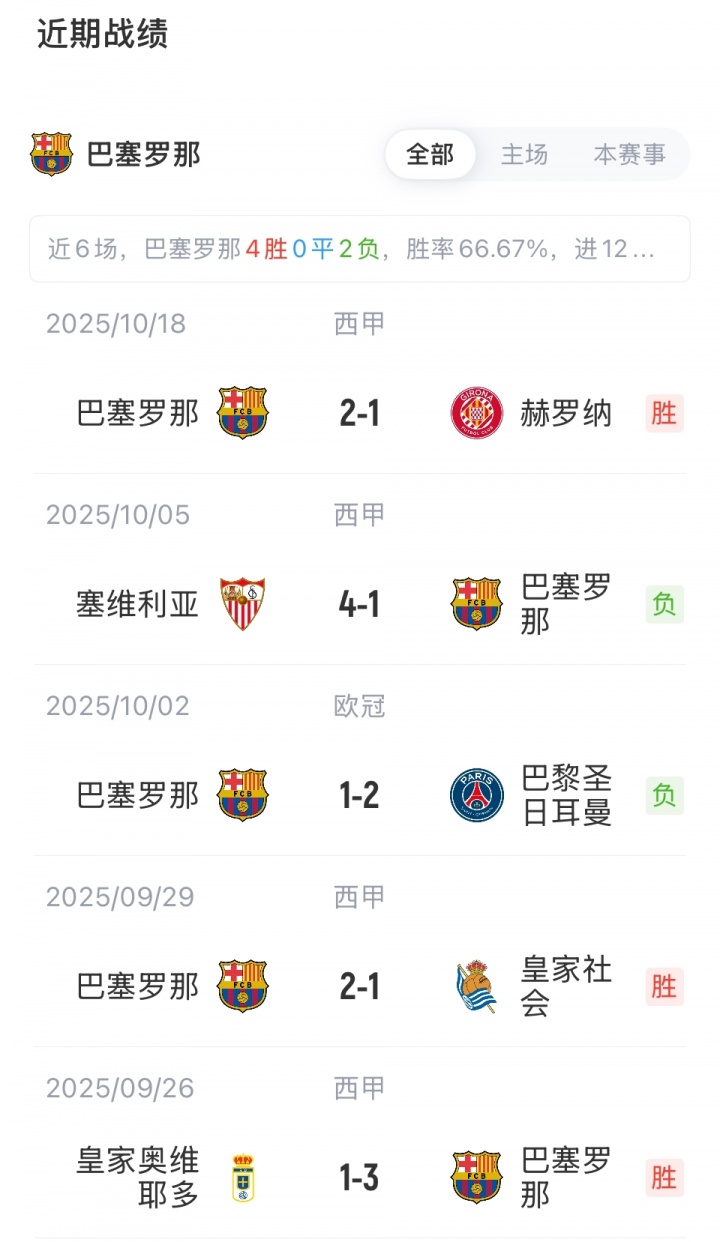Open the 巴塞罗那 vs 皇家社会 match
The height and width of the screenshot is (1242, 720).
[359, 987]
